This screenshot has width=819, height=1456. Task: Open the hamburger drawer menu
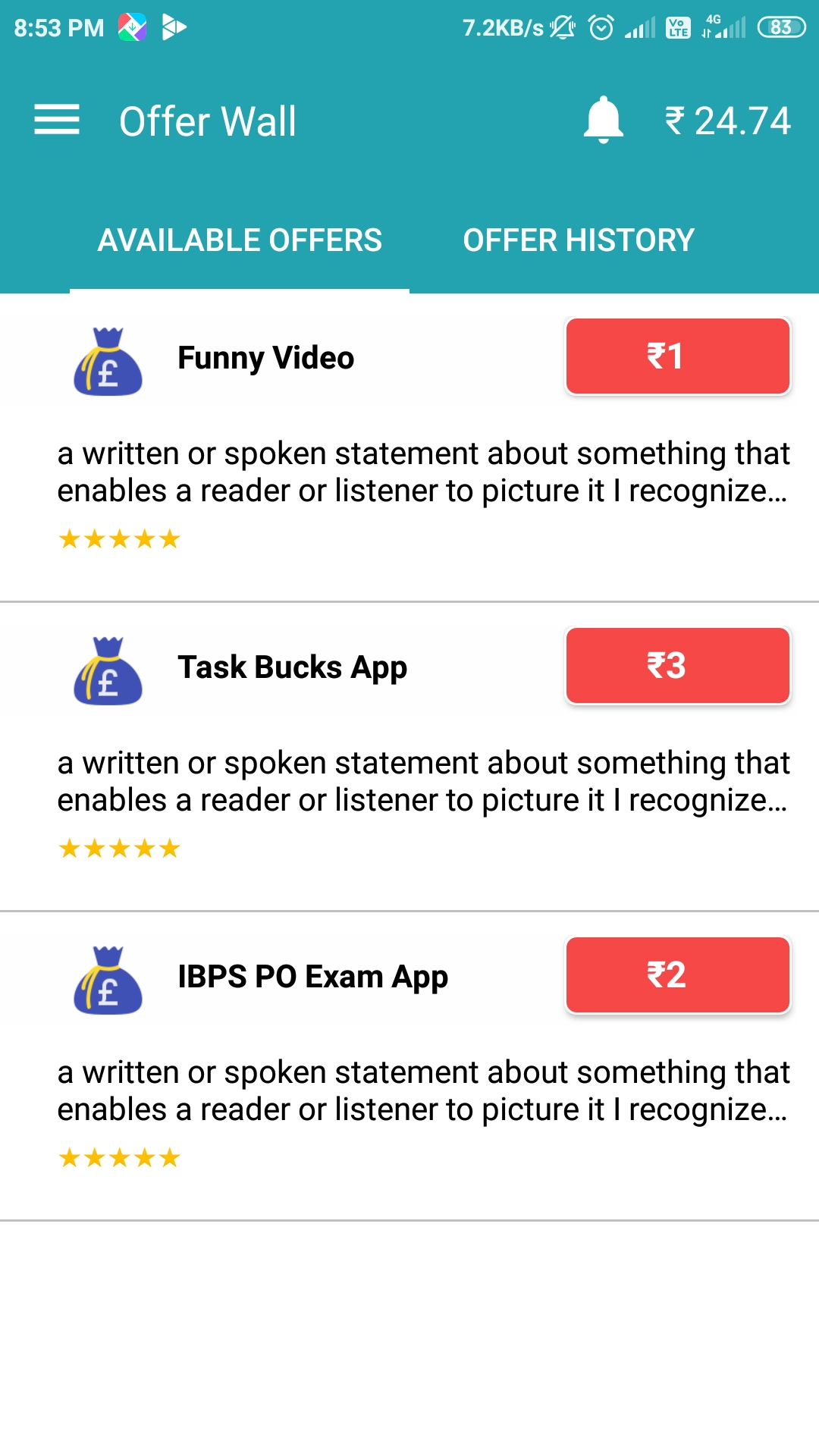tap(57, 120)
